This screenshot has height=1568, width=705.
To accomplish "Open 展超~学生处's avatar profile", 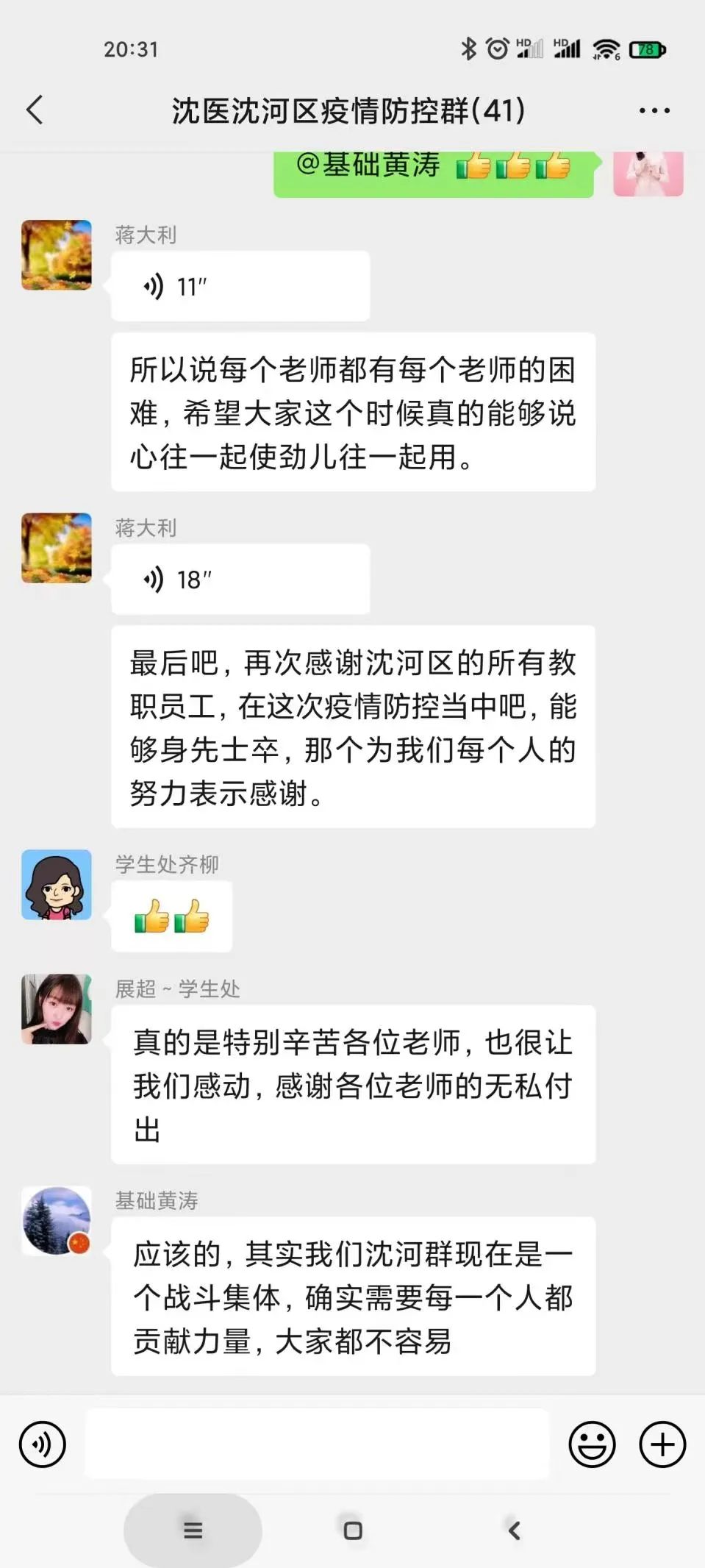I will pos(57,1009).
